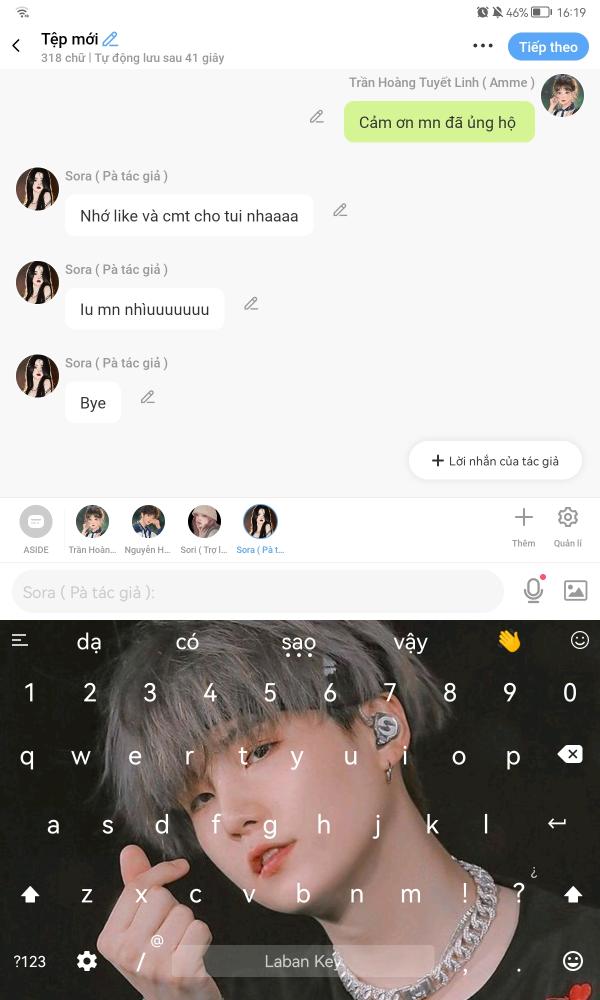600x1000 pixels.
Task: Edit the title Tệp mới
Action: pyautogui.click(x=110, y=39)
